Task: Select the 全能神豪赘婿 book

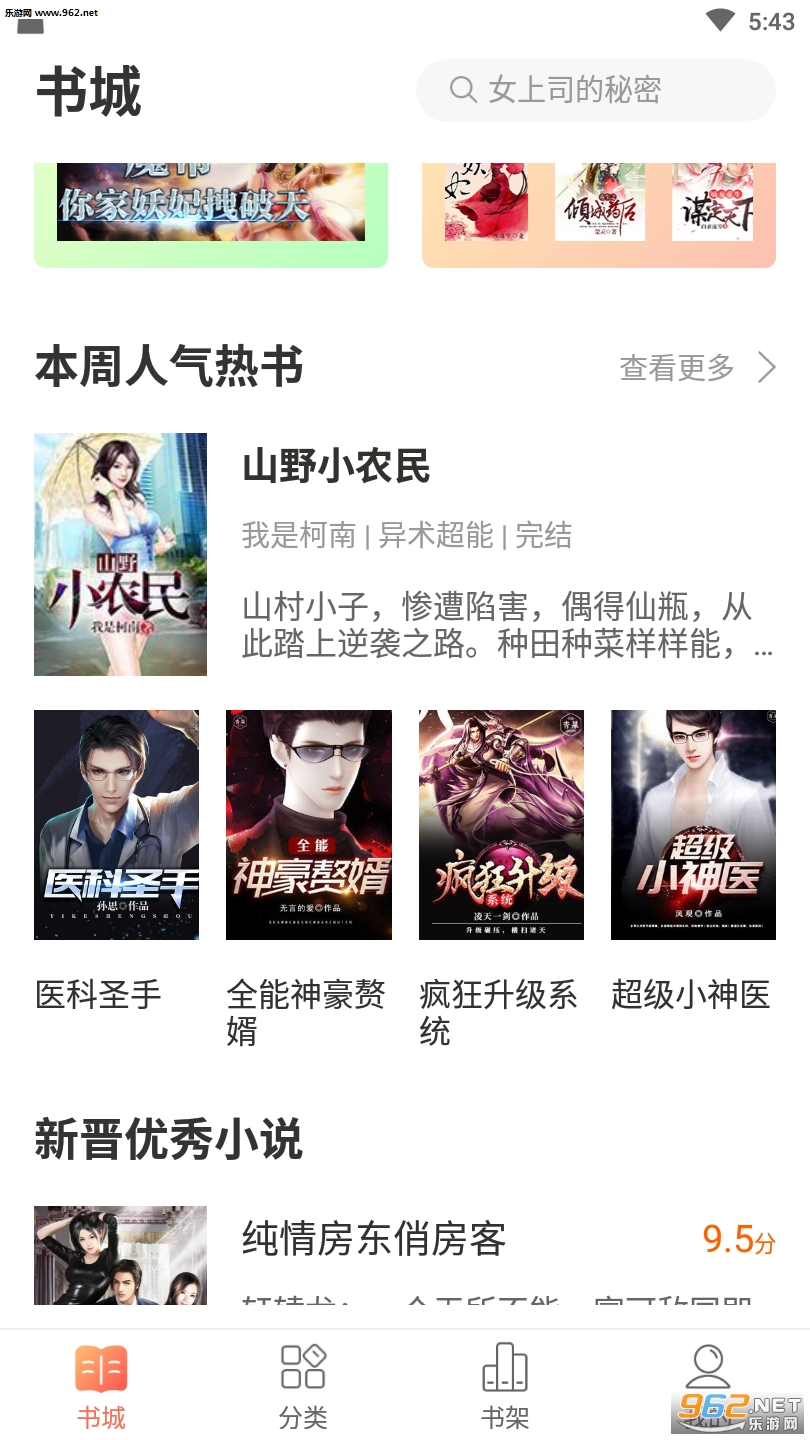Action: click(x=308, y=825)
